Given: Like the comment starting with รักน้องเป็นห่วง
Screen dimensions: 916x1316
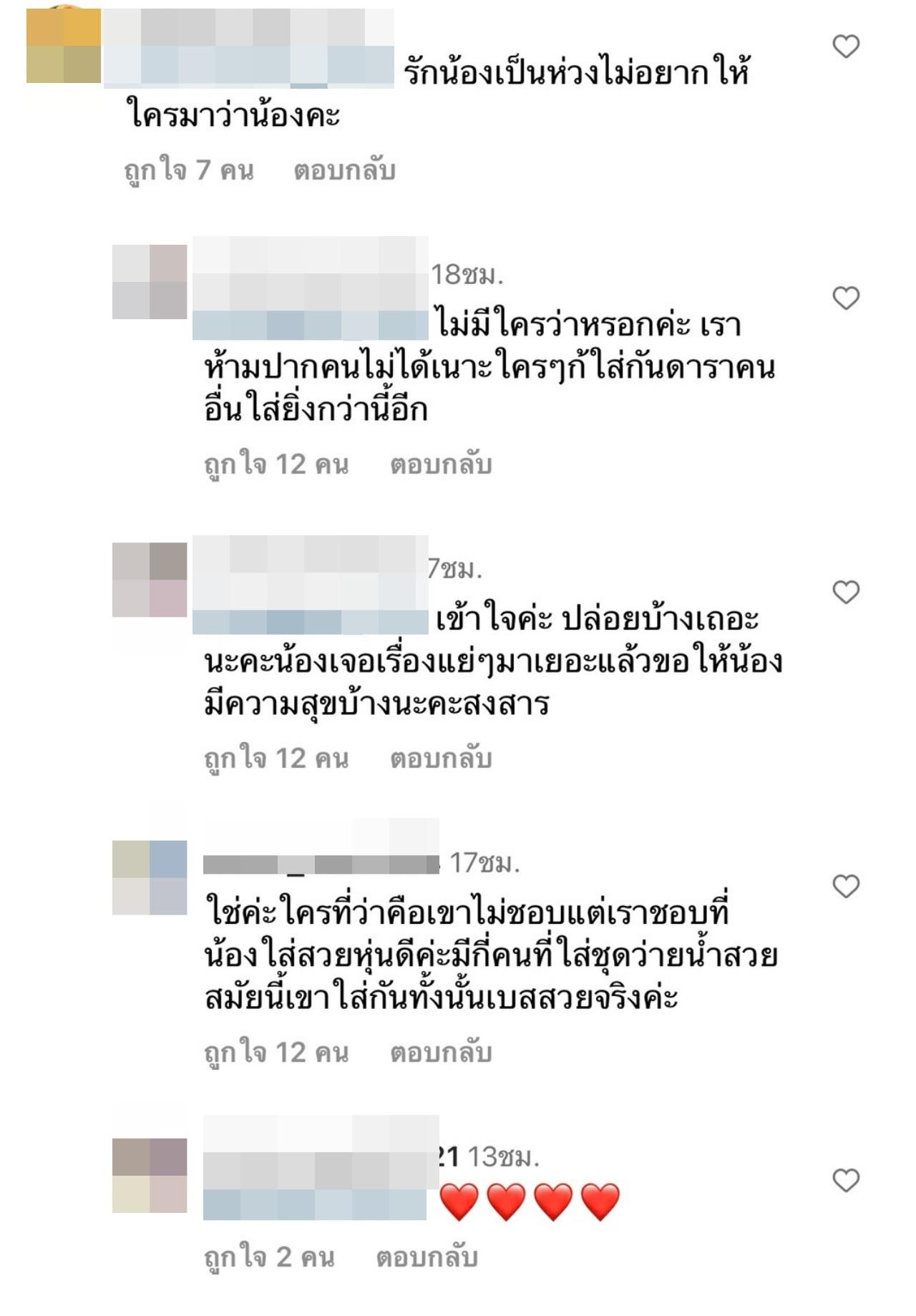Looking at the screenshot, I should coord(846,47).
